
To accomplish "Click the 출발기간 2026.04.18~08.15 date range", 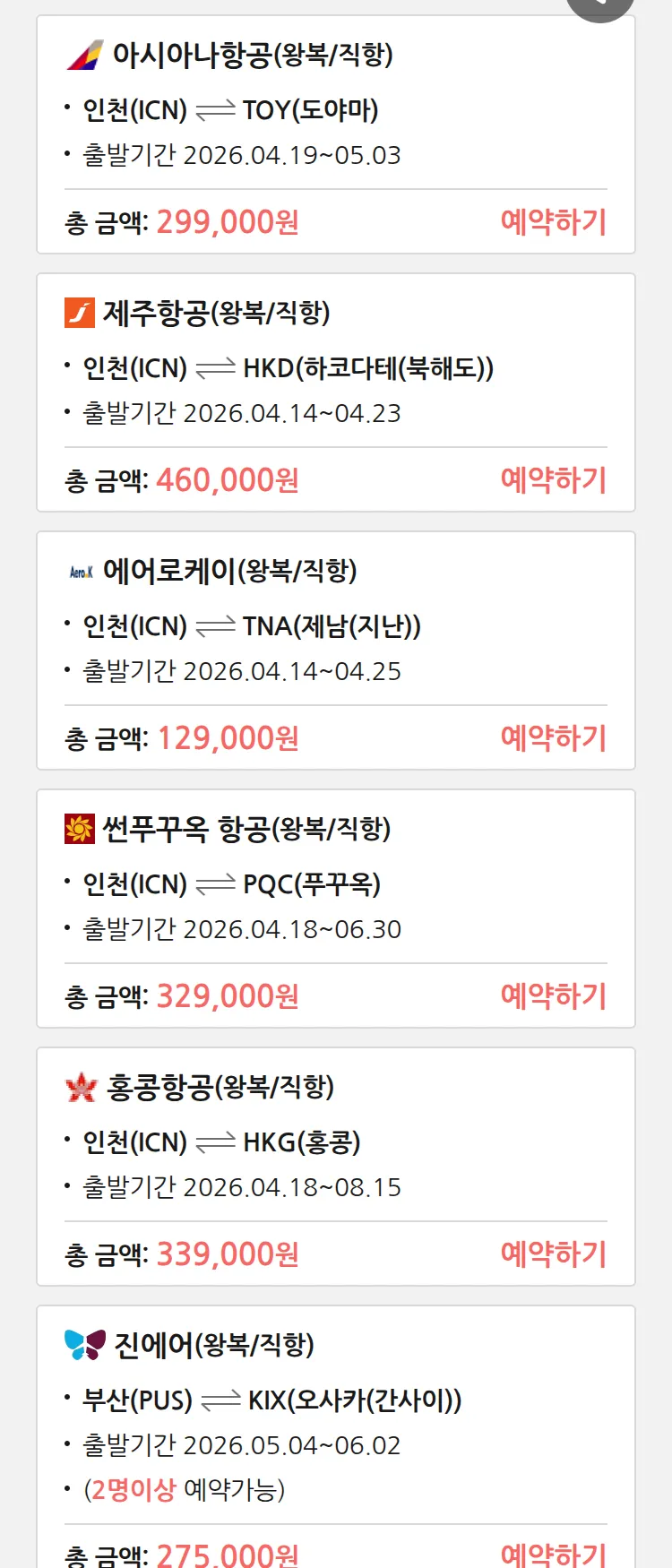I will pyautogui.click(x=228, y=1186).
